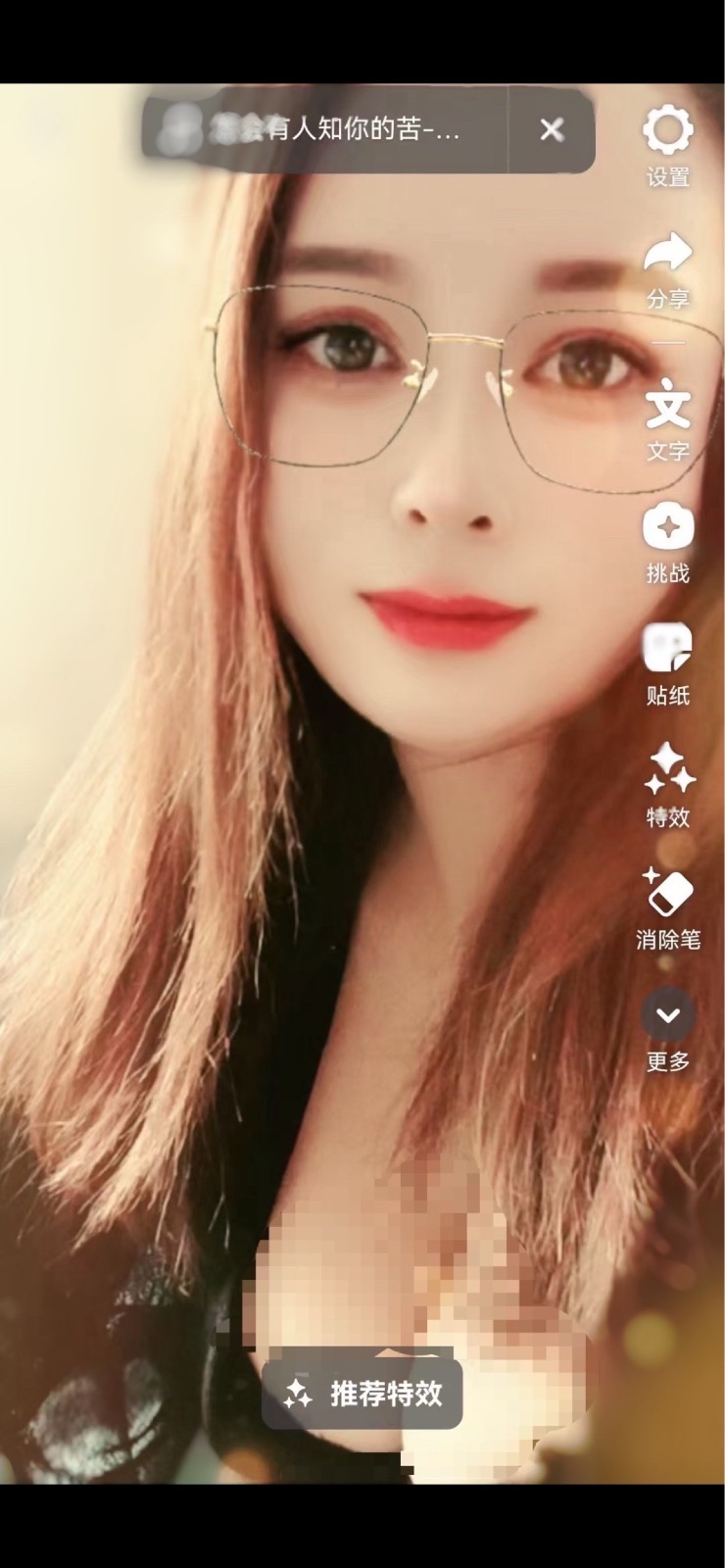Tap the 推荐特效 recommended effects button

(x=362, y=1394)
